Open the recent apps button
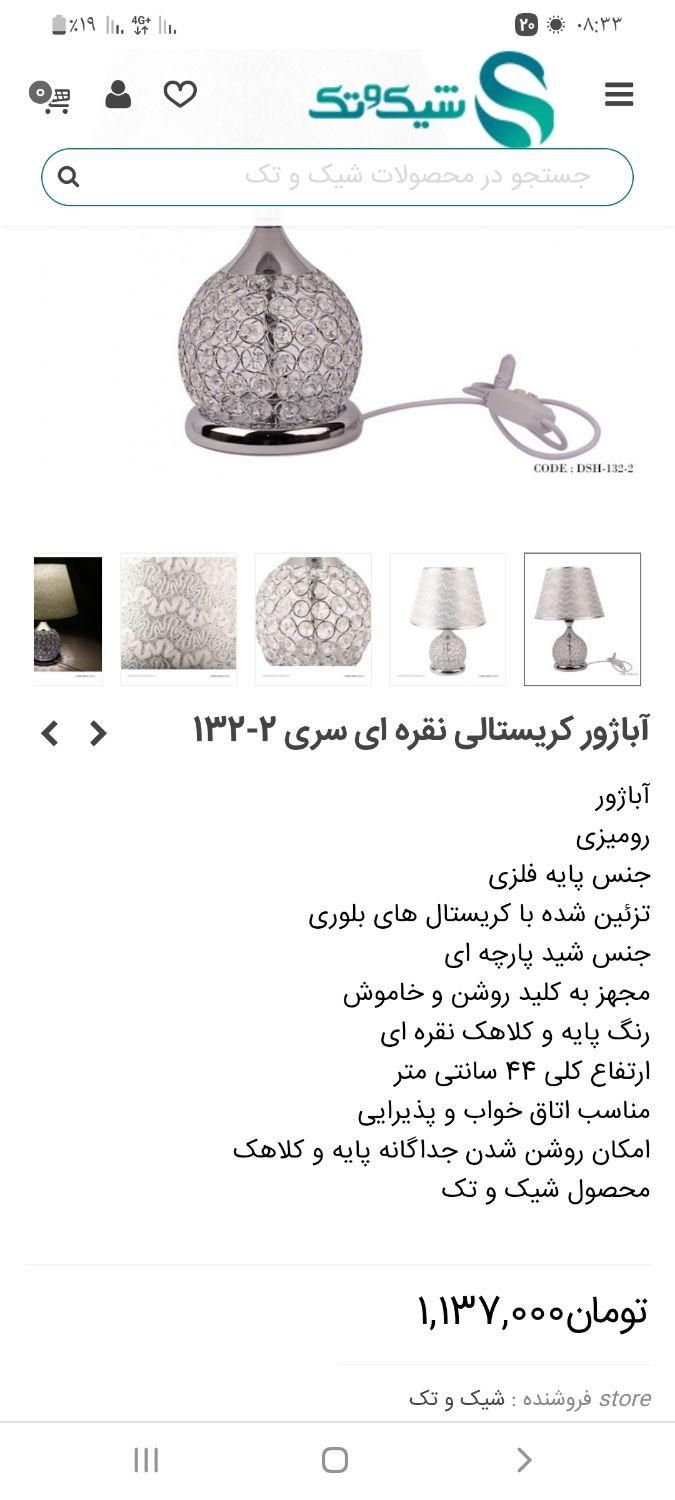 (146, 1460)
